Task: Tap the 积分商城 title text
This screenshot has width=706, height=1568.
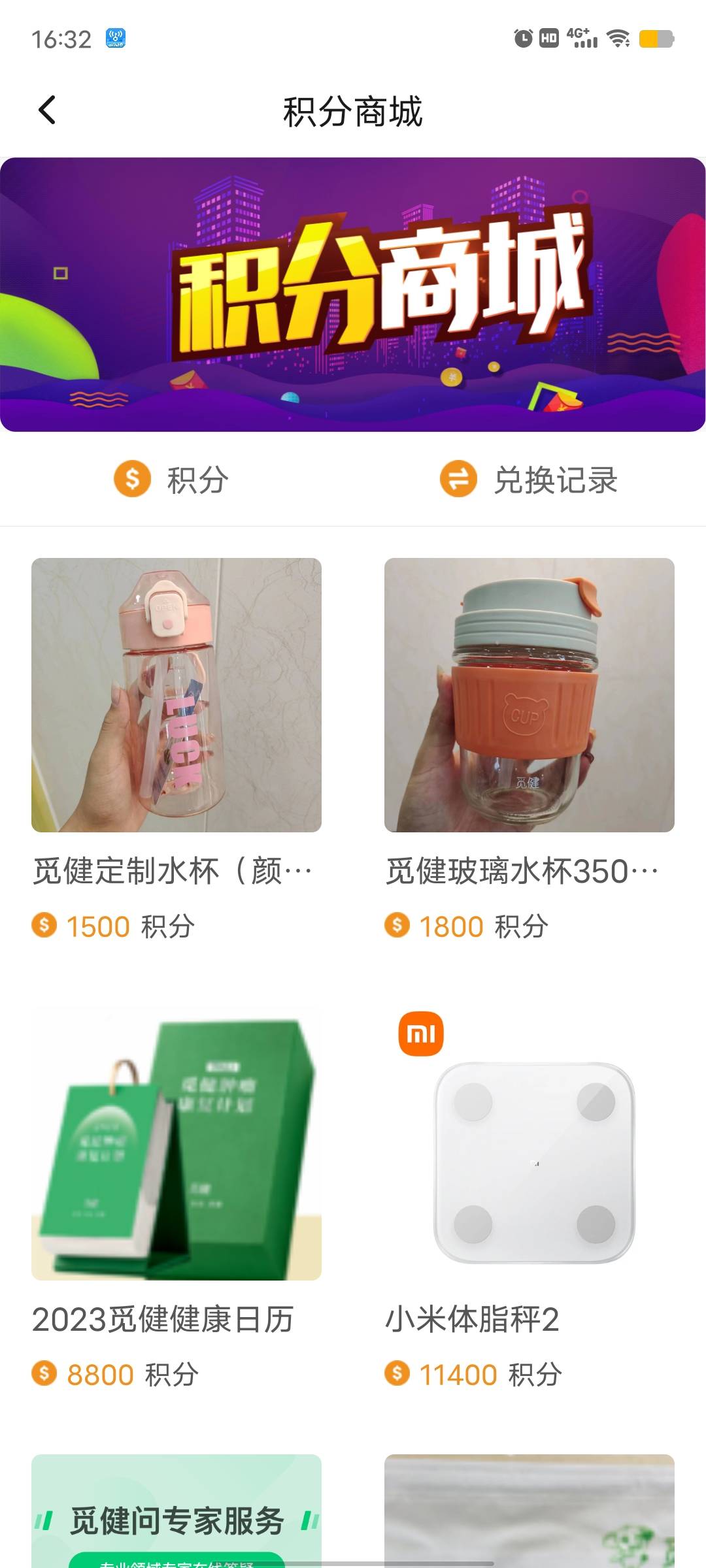Action: point(353,111)
